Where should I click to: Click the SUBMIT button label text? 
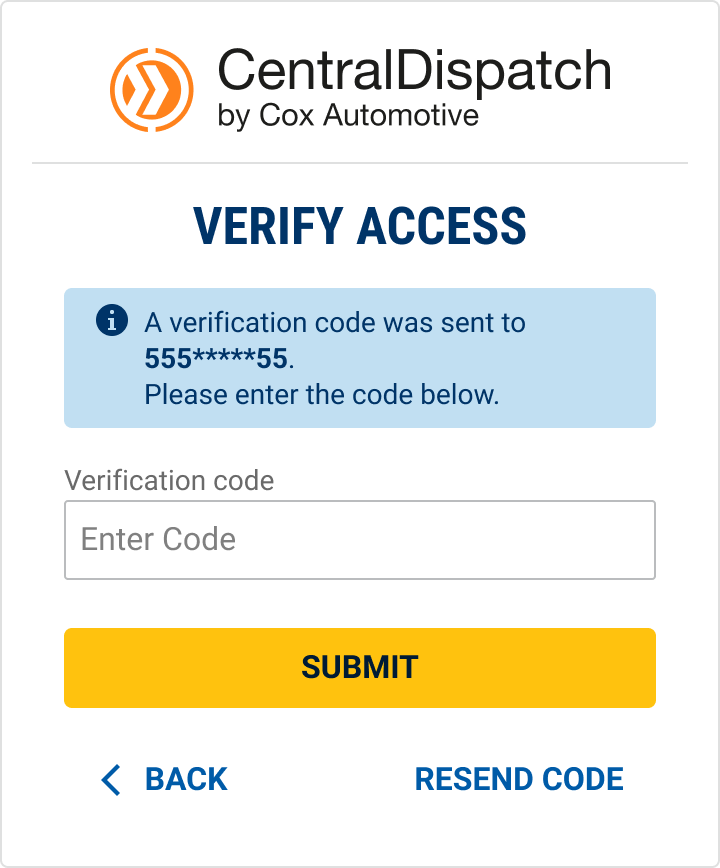[x=360, y=667]
